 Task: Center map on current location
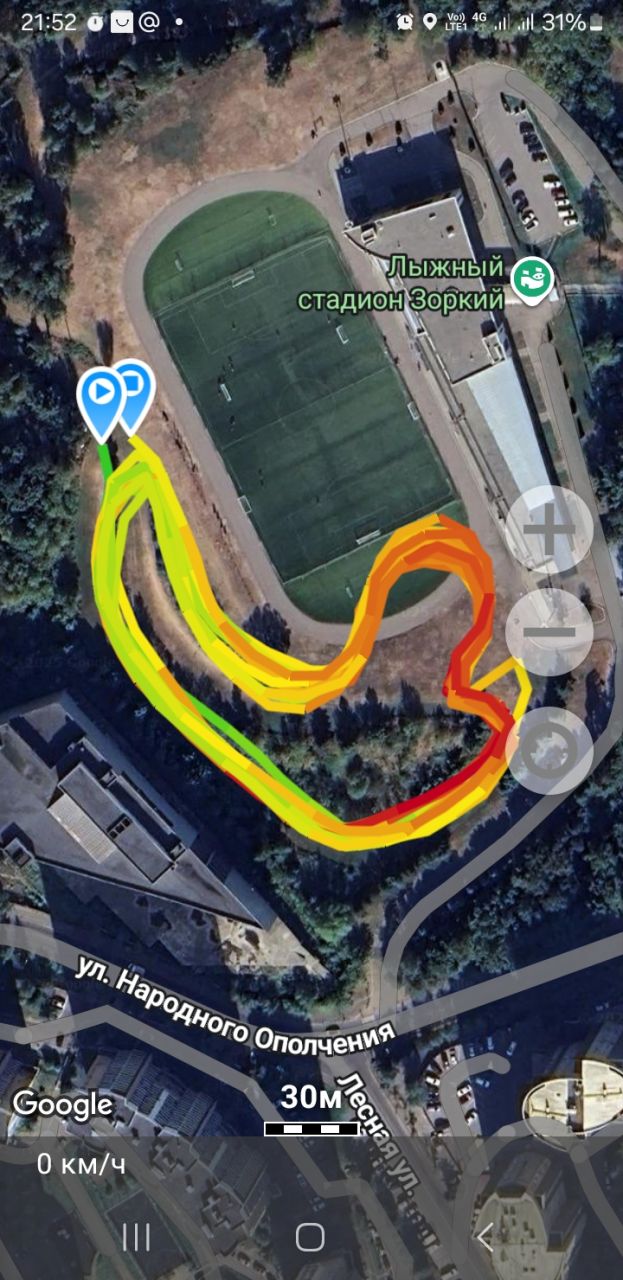(x=549, y=751)
